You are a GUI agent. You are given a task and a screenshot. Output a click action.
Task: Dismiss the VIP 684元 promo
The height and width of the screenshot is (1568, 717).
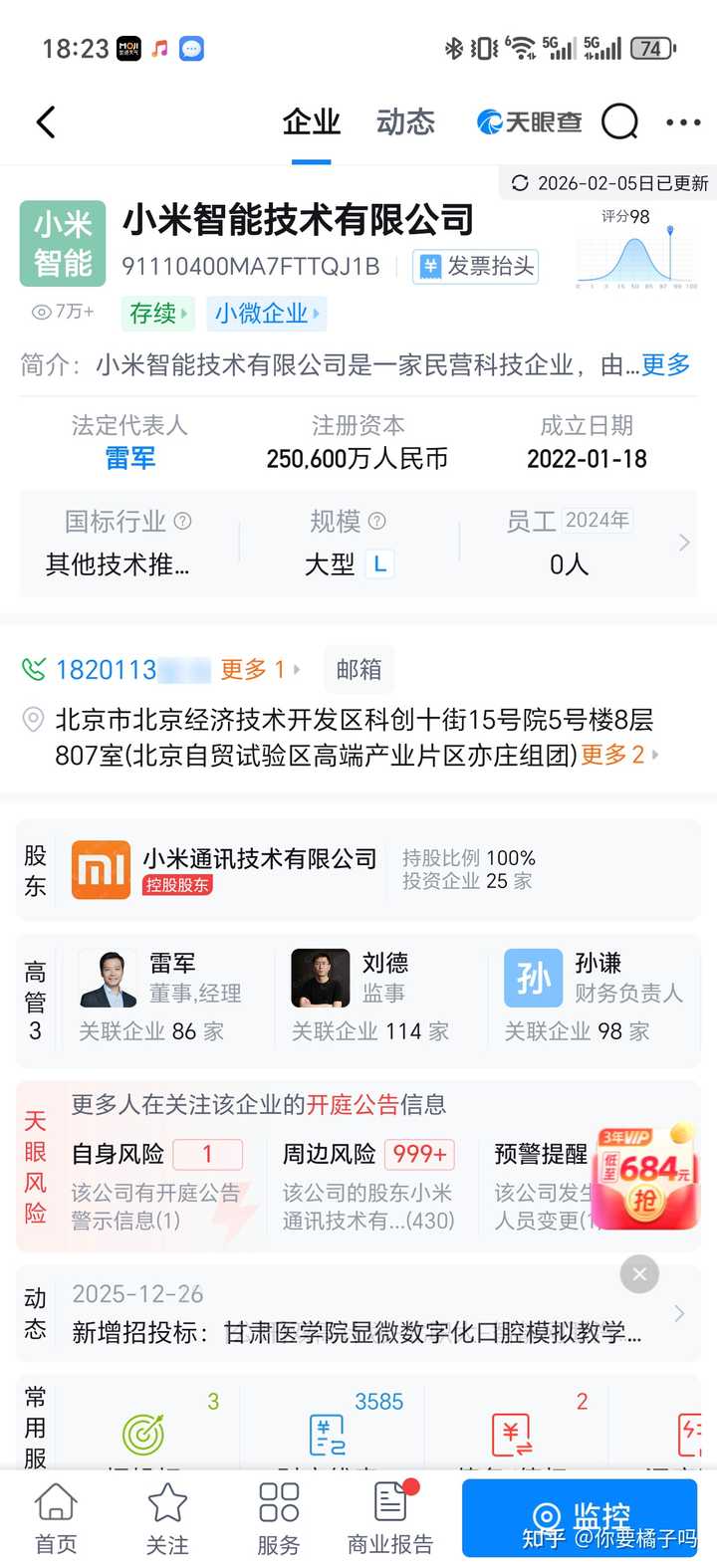(639, 1273)
